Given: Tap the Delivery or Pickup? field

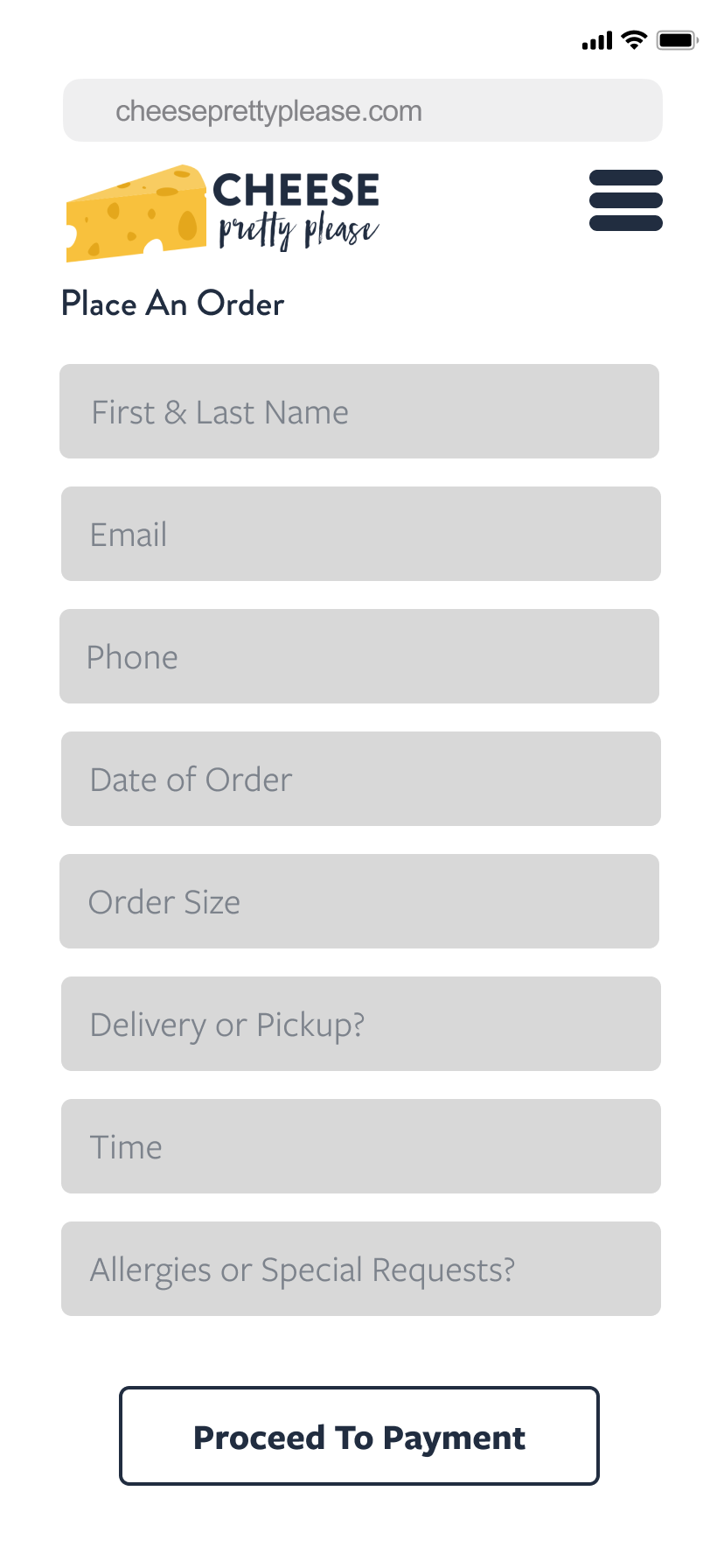Looking at the screenshot, I should click(x=361, y=1024).
